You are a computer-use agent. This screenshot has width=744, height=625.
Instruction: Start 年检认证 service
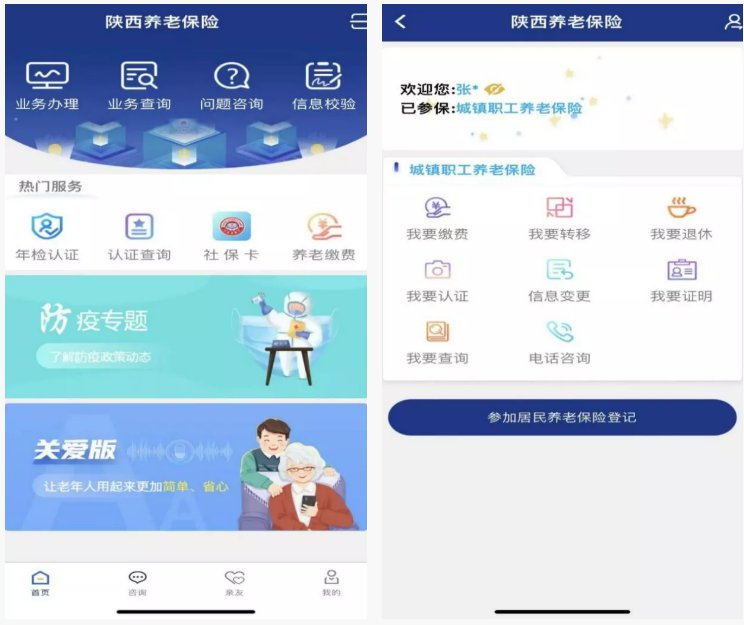pos(47,238)
